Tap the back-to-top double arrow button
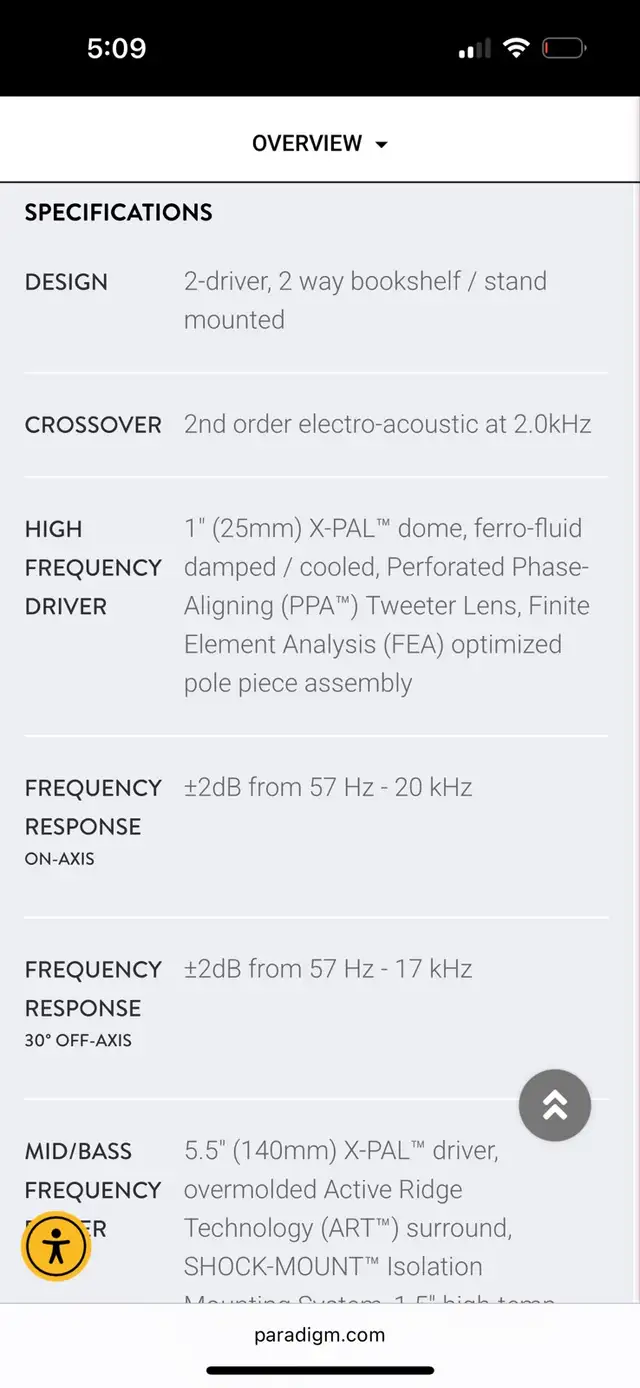The height and width of the screenshot is (1388, 640). click(x=555, y=1105)
